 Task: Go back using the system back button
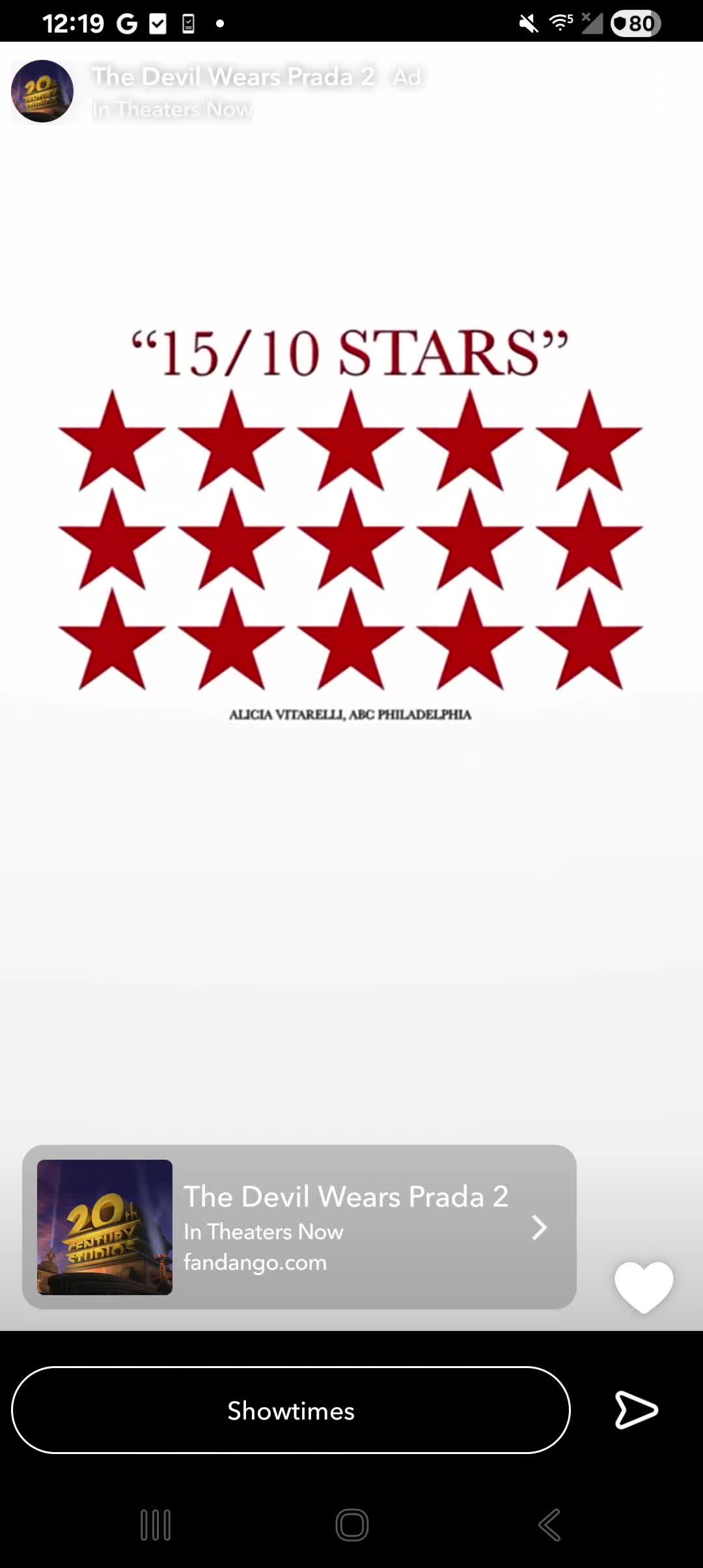(x=549, y=1524)
